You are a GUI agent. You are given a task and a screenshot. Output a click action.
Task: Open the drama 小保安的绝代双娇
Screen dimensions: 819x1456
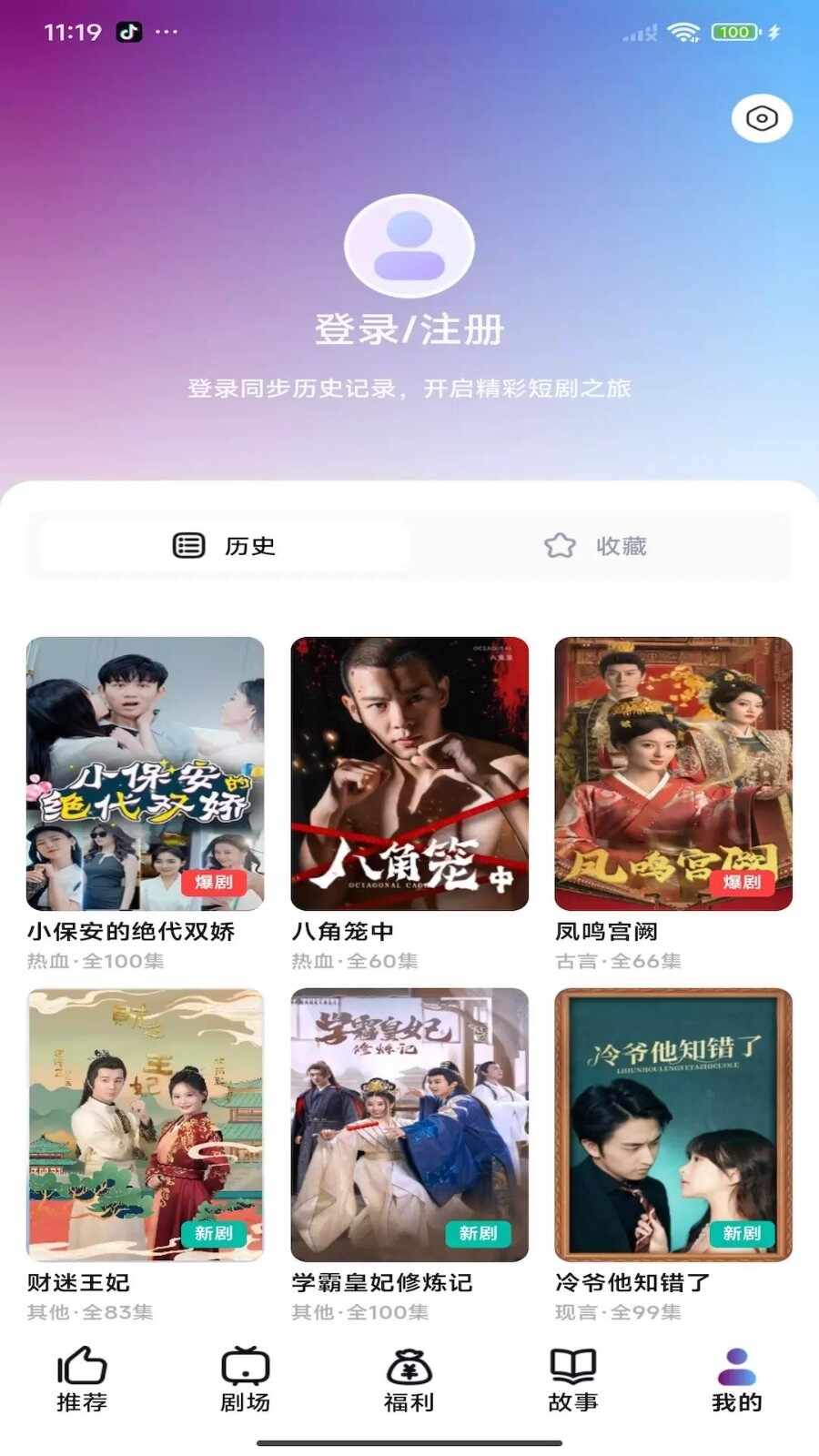146,773
